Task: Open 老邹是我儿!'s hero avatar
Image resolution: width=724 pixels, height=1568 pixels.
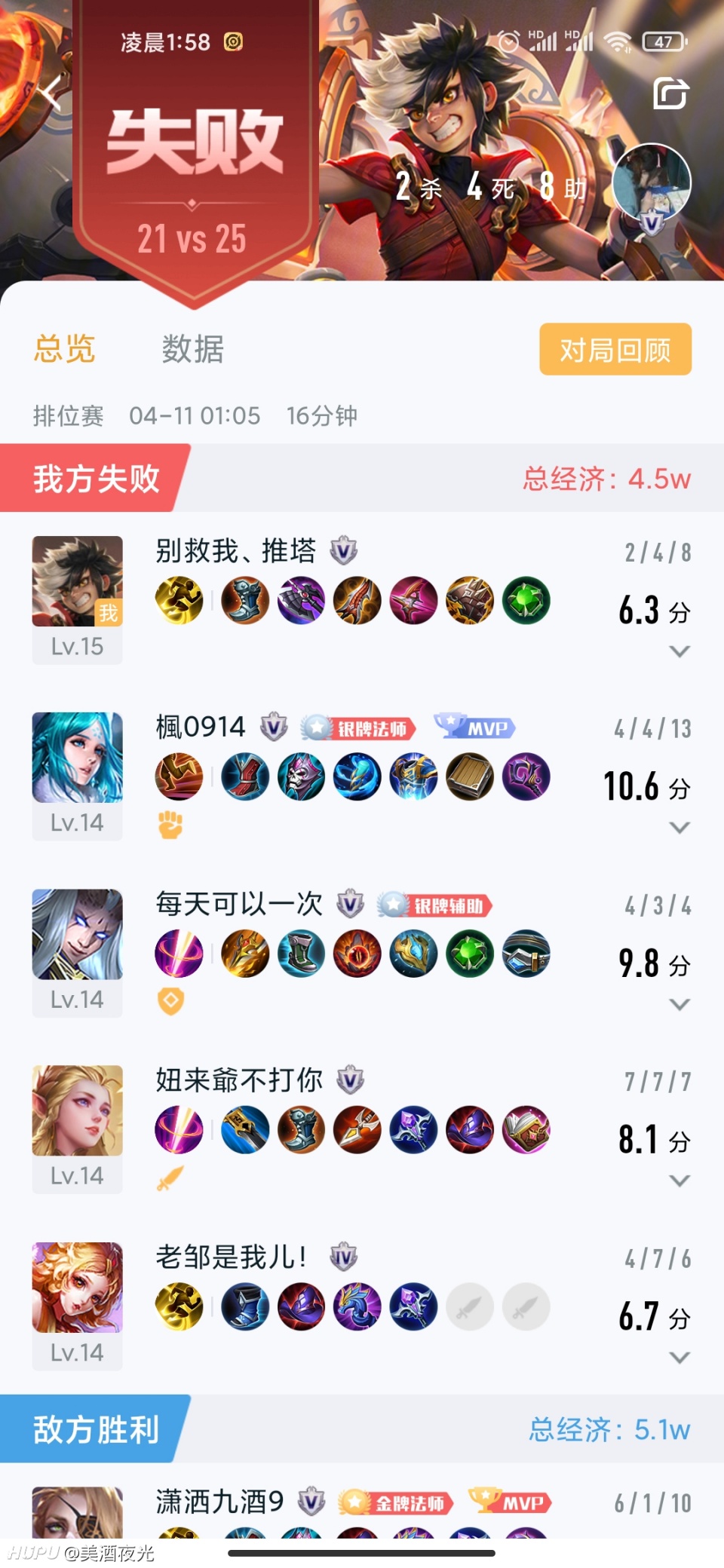Action: [x=77, y=1287]
